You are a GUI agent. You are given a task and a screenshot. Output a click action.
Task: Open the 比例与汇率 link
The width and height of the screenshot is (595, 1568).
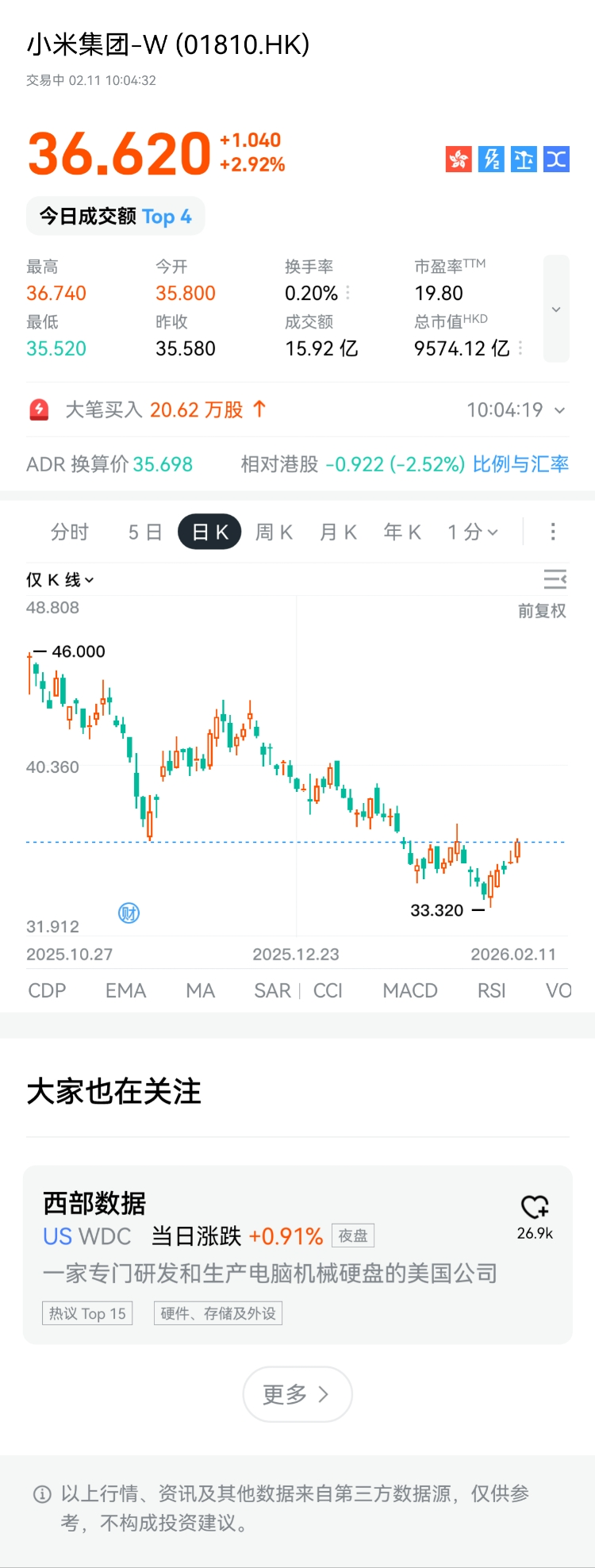click(520, 464)
